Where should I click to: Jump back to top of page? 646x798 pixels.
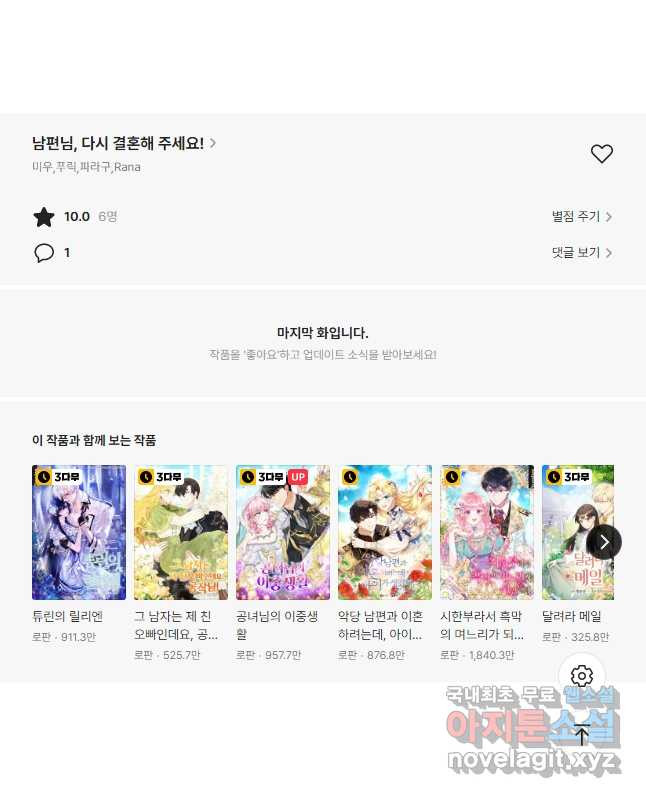click(582, 735)
